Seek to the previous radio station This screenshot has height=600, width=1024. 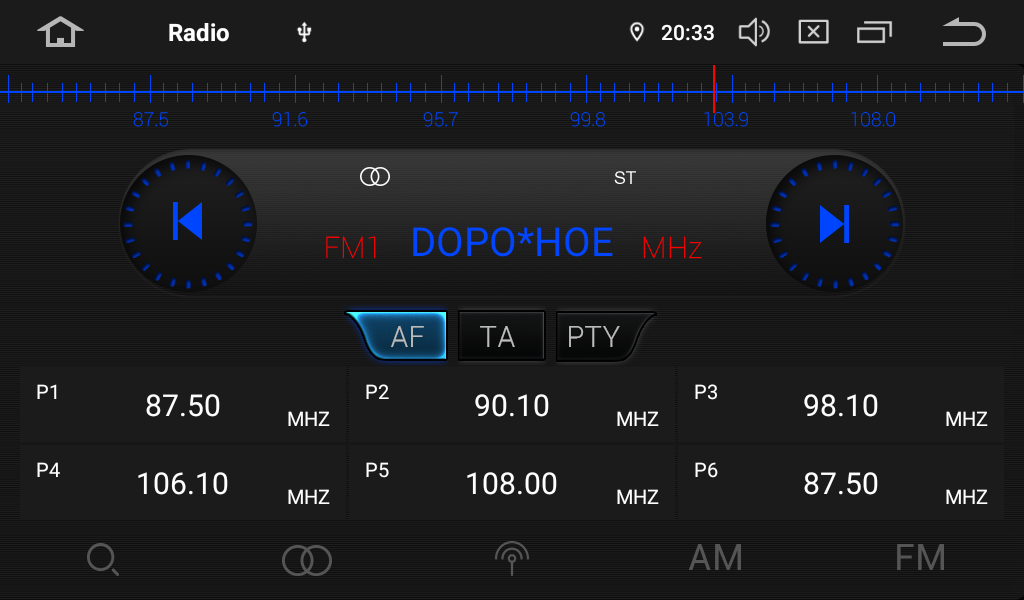pyautogui.click(x=188, y=222)
